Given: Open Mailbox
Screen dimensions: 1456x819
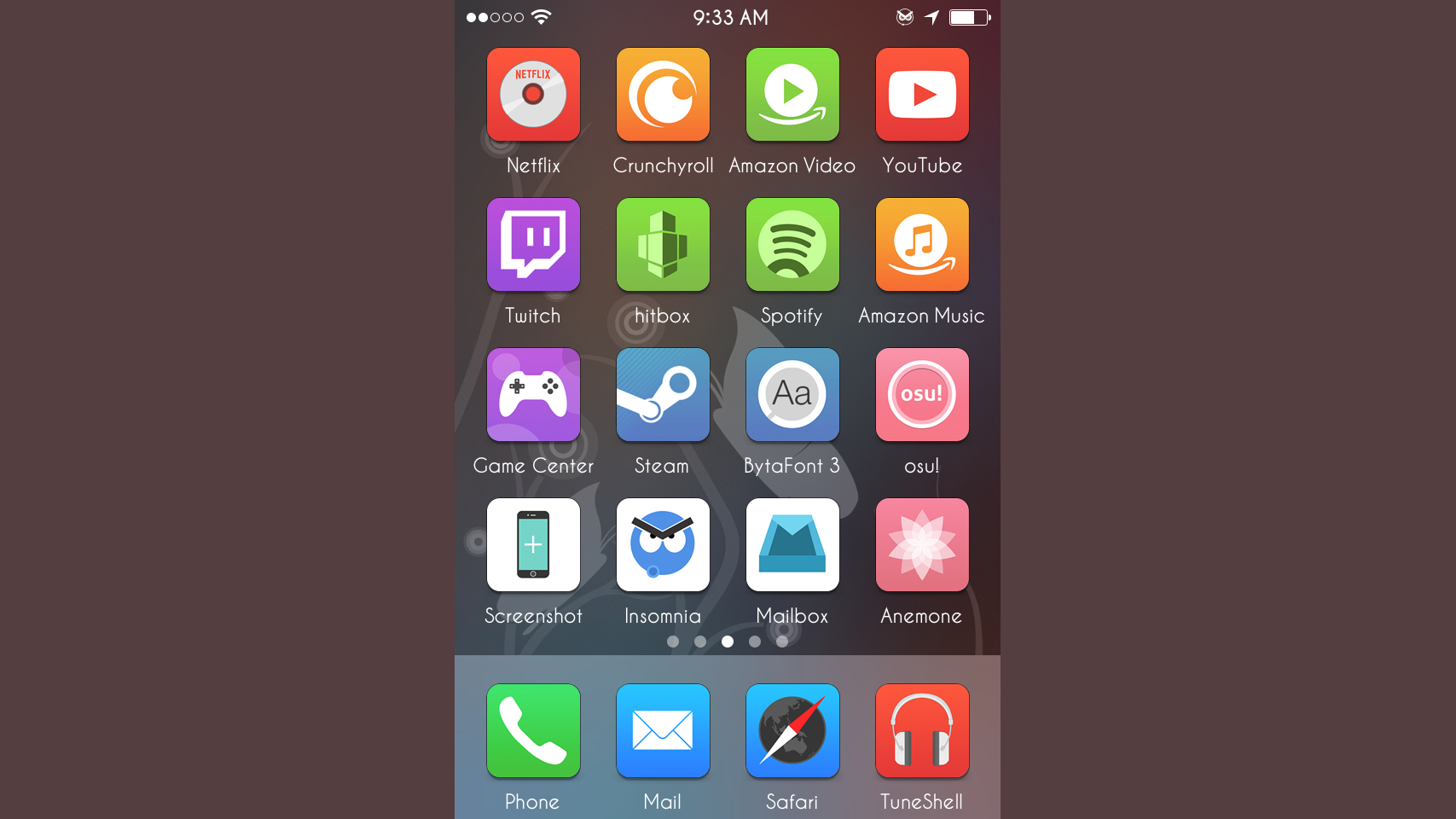Looking at the screenshot, I should [x=792, y=545].
